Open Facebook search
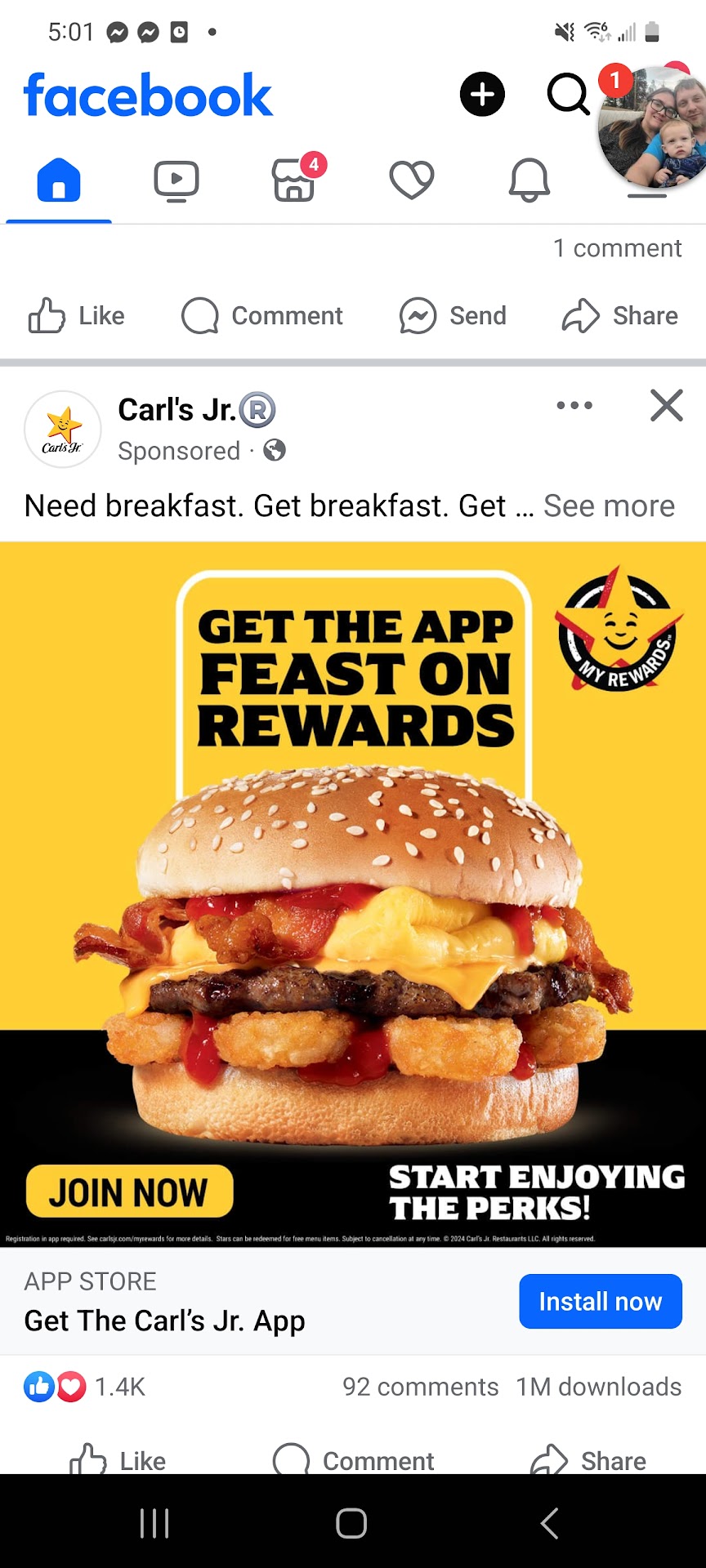The width and height of the screenshot is (706, 1568). 567,95
